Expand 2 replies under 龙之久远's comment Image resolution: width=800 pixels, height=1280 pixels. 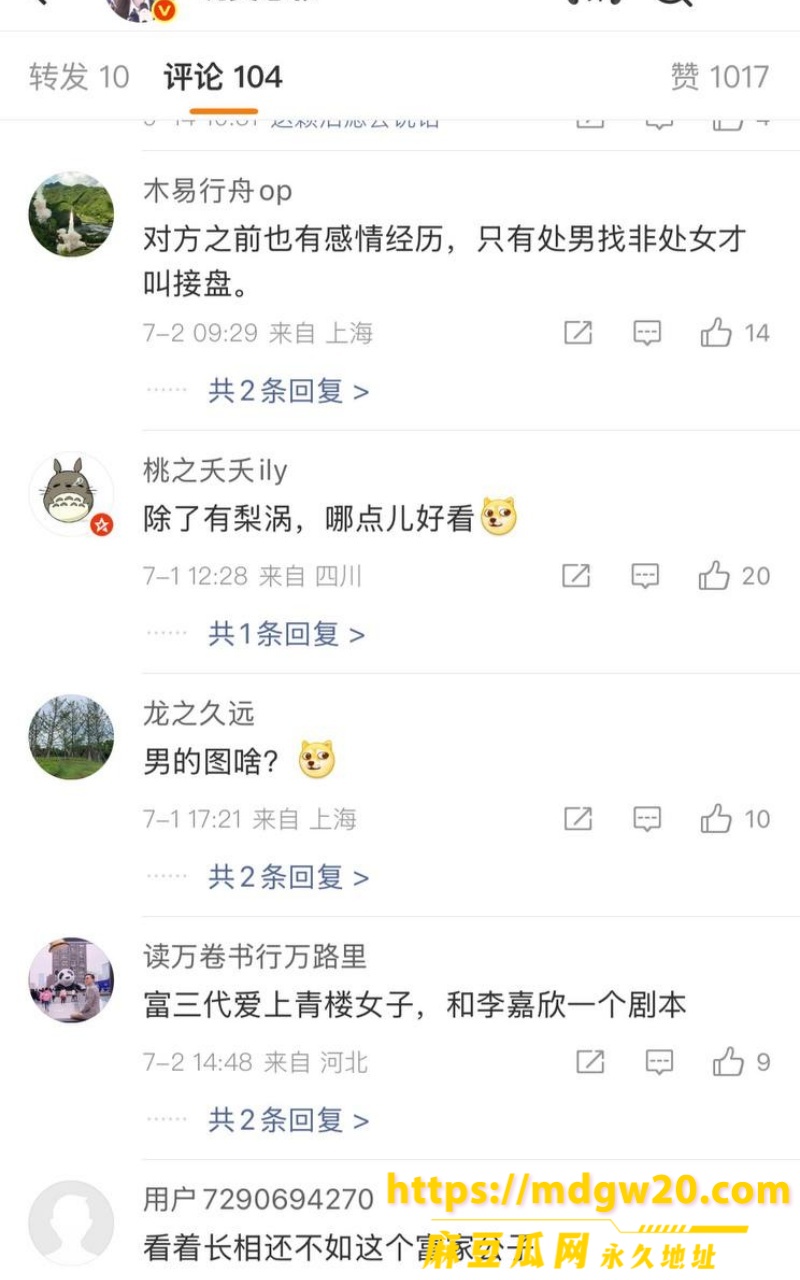pyautogui.click(x=288, y=877)
